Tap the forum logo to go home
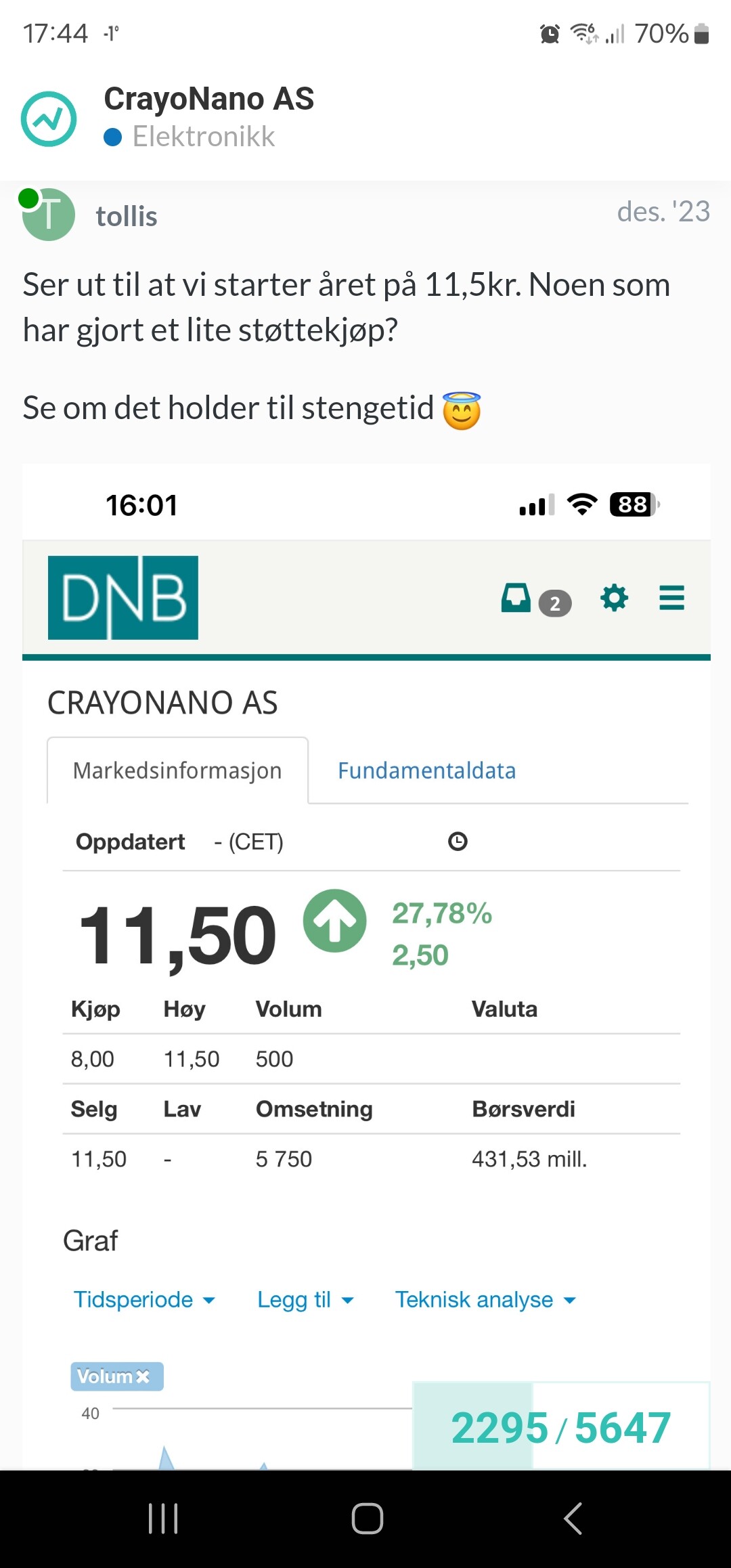The height and width of the screenshot is (1568, 731). pos(49,119)
